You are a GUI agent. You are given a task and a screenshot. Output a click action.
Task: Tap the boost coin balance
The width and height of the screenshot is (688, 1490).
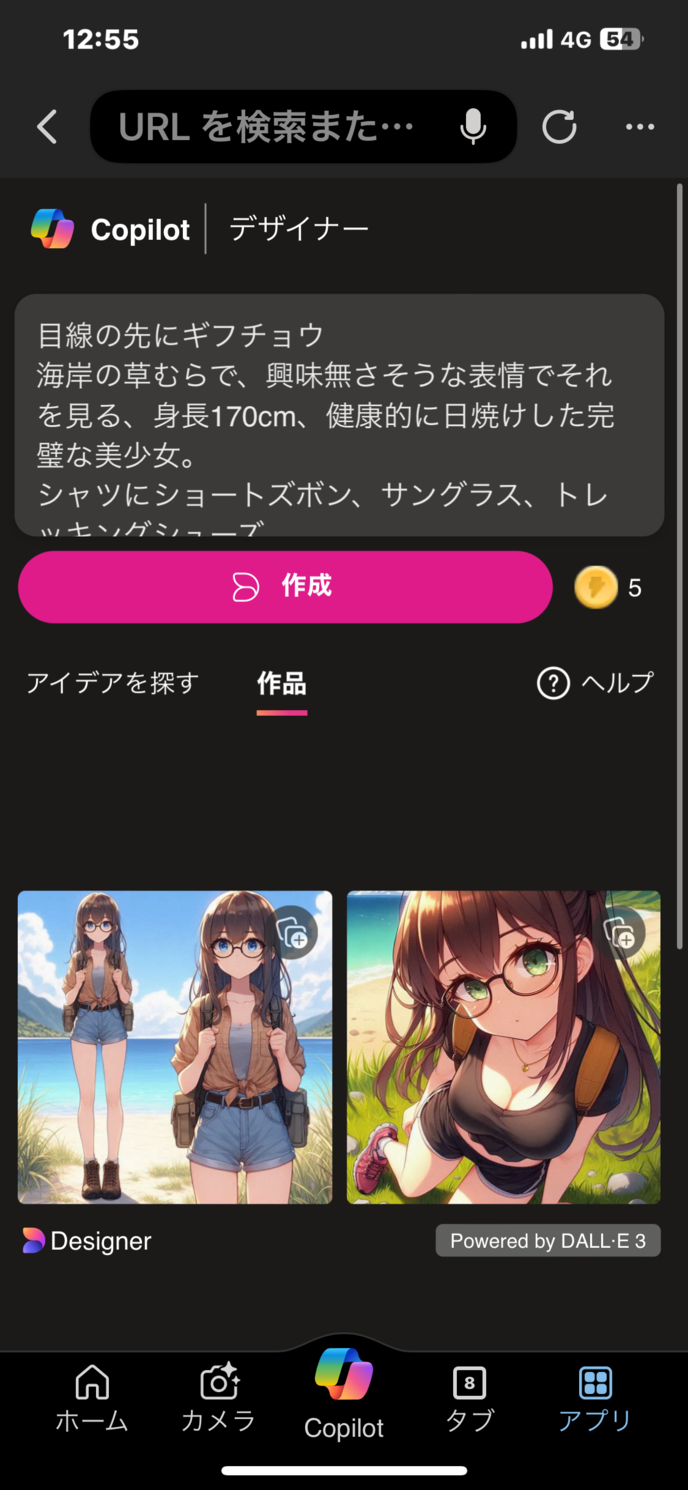tap(608, 588)
